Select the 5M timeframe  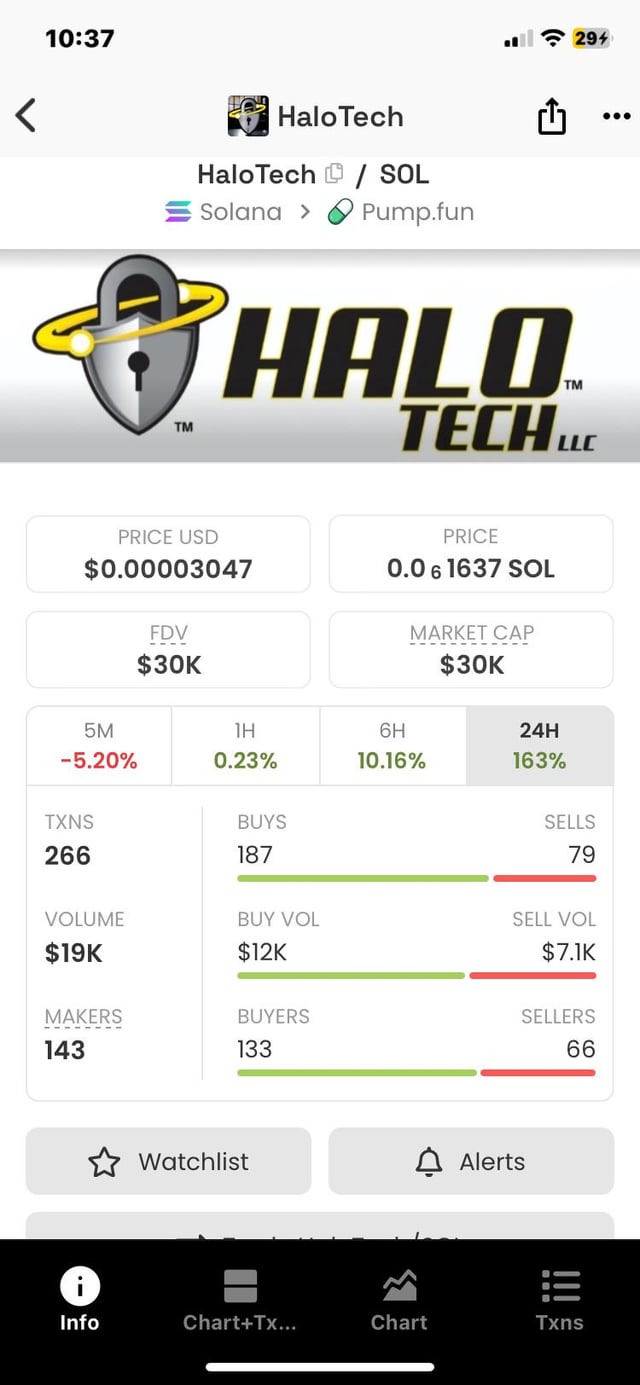(x=99, y=746)
